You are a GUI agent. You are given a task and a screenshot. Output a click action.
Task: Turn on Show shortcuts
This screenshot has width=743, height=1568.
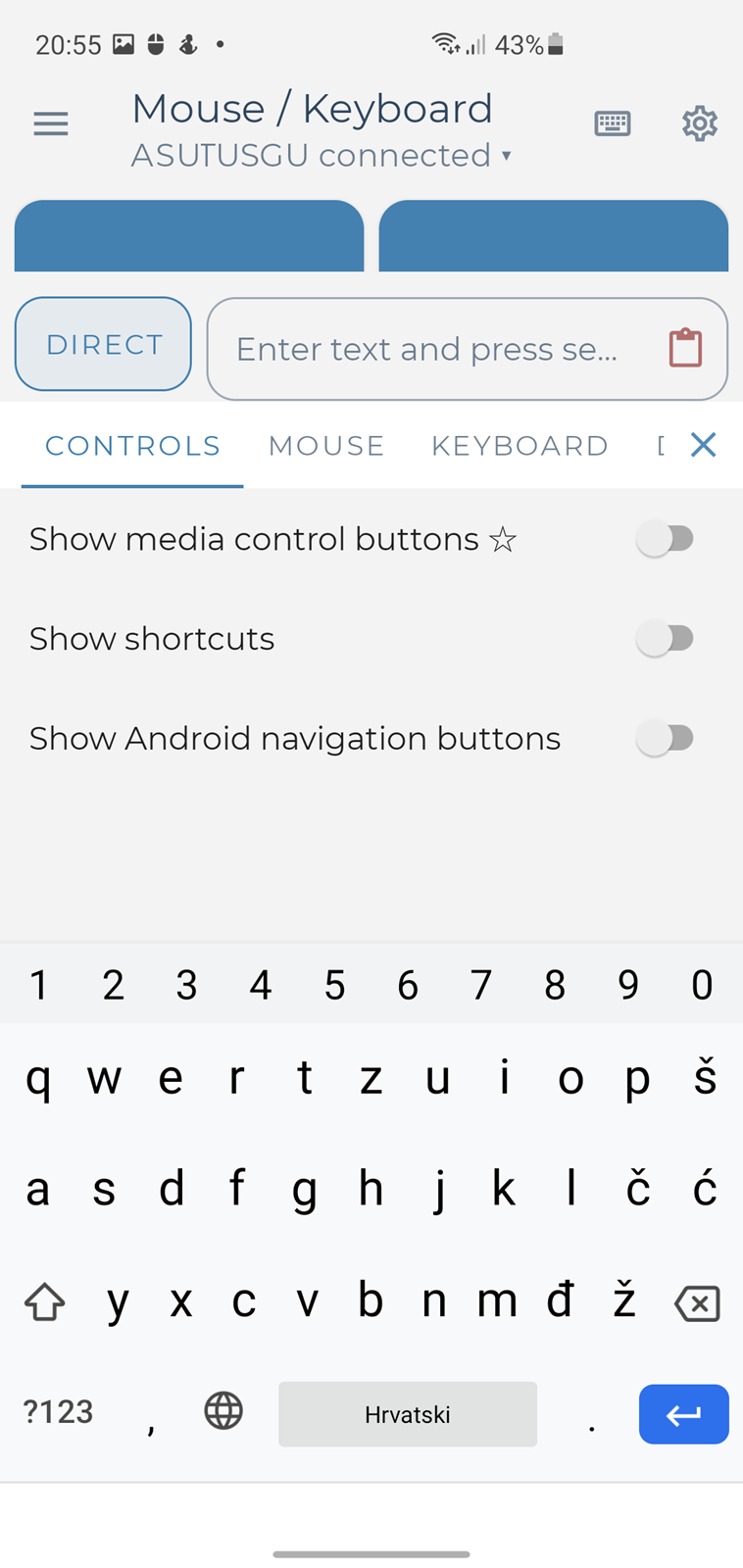pyautogui.click(x=666, y=639)
